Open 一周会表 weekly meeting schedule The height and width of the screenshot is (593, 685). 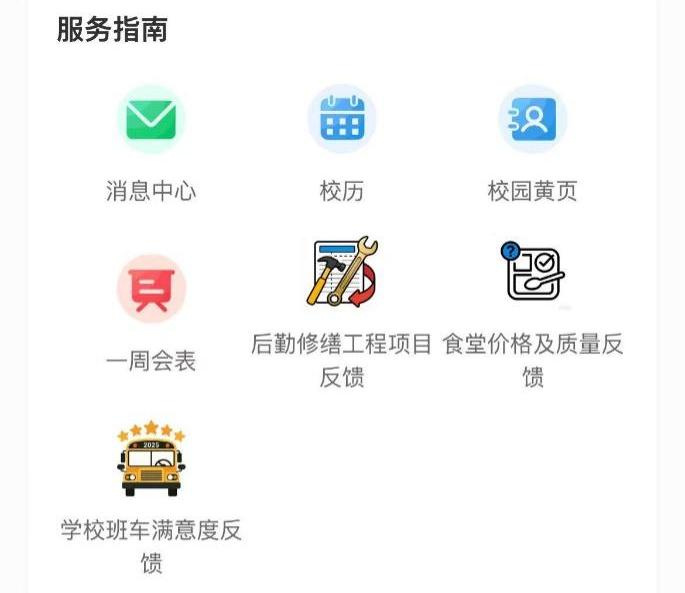(x=151, y=289)
